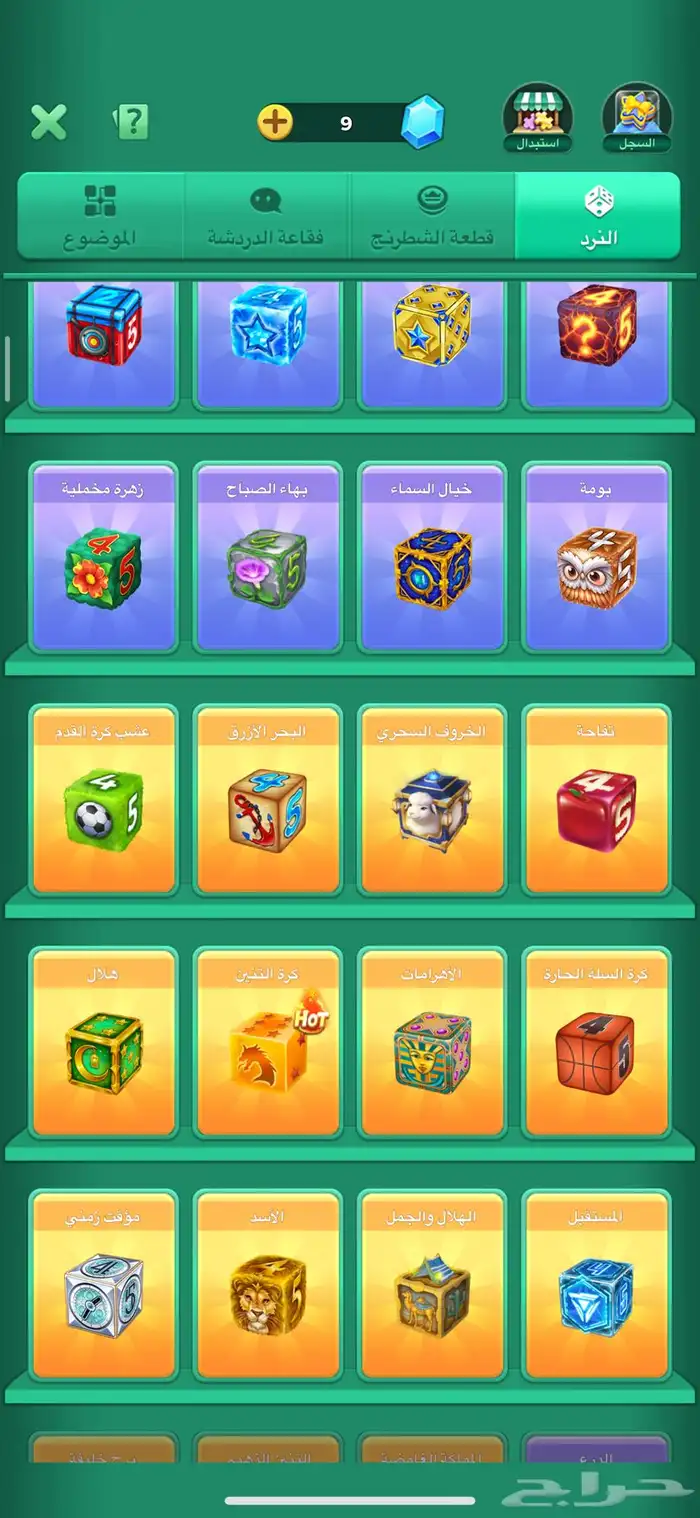Screen dimensions: 700x1518
Task: Pick the الأسد lion dice
Action: (x=267, y=1285)
